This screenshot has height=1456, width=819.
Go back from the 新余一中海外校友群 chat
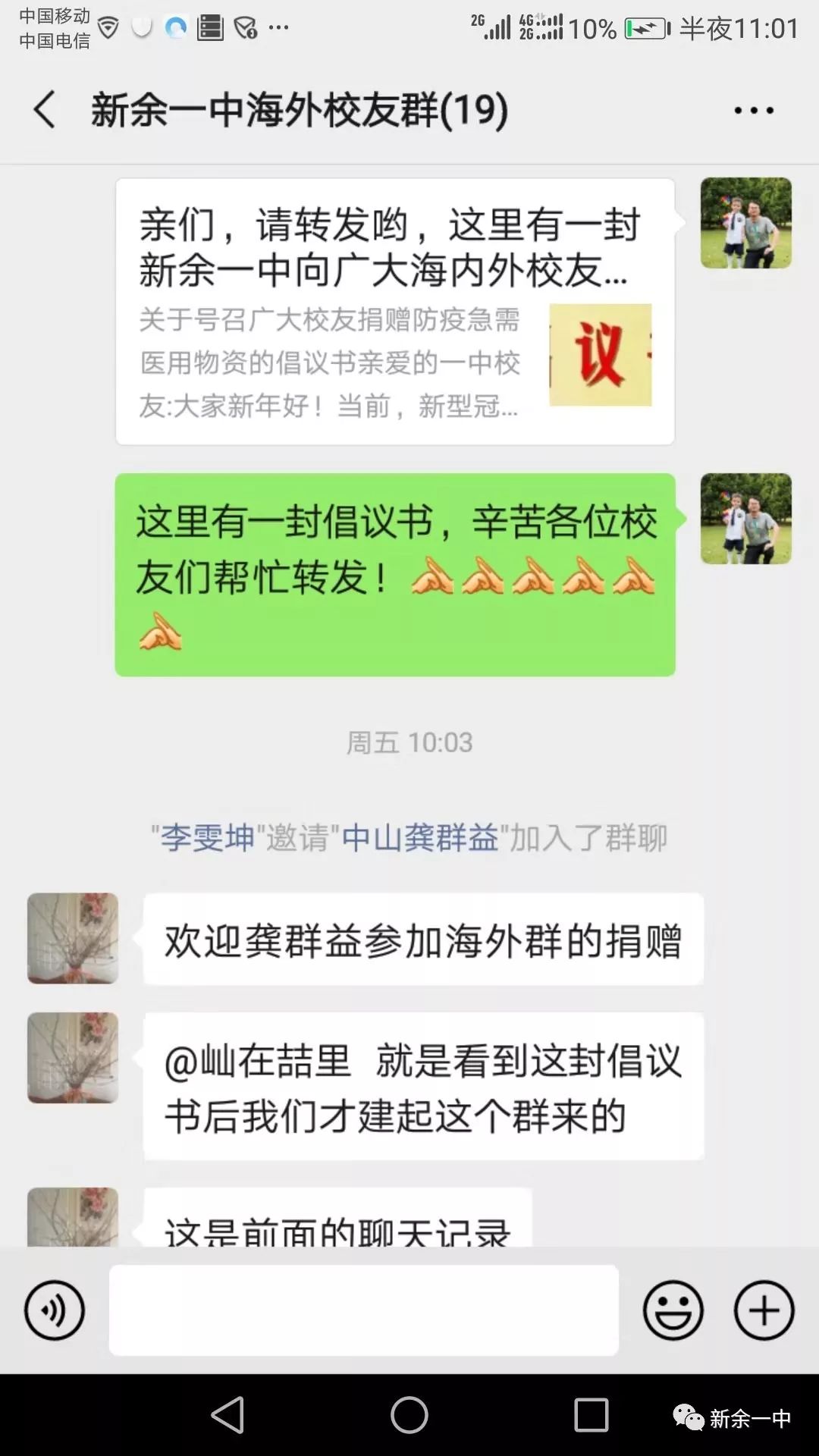pyautogui.click(x=45, y=110)
